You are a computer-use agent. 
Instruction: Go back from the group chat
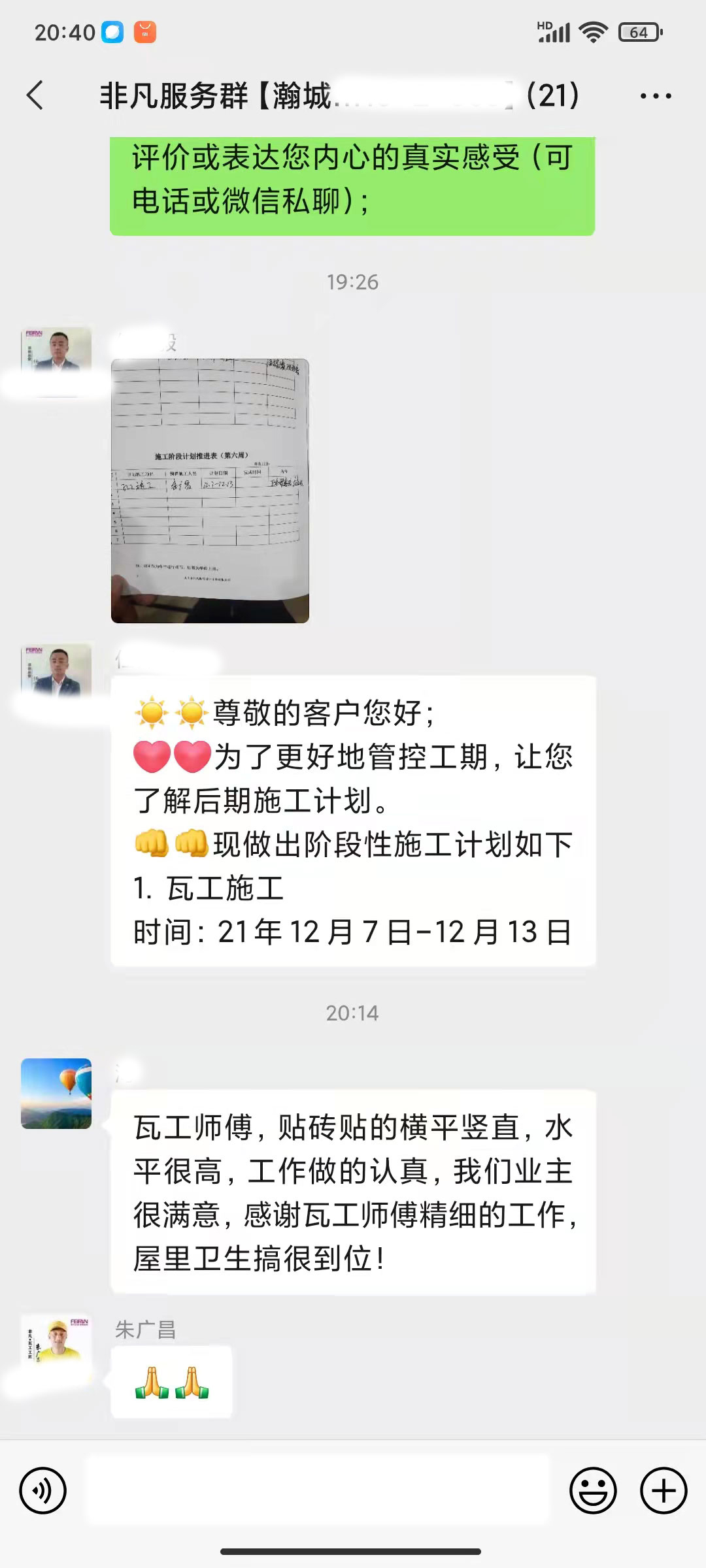pyautogui.click(x=36, y=95)
